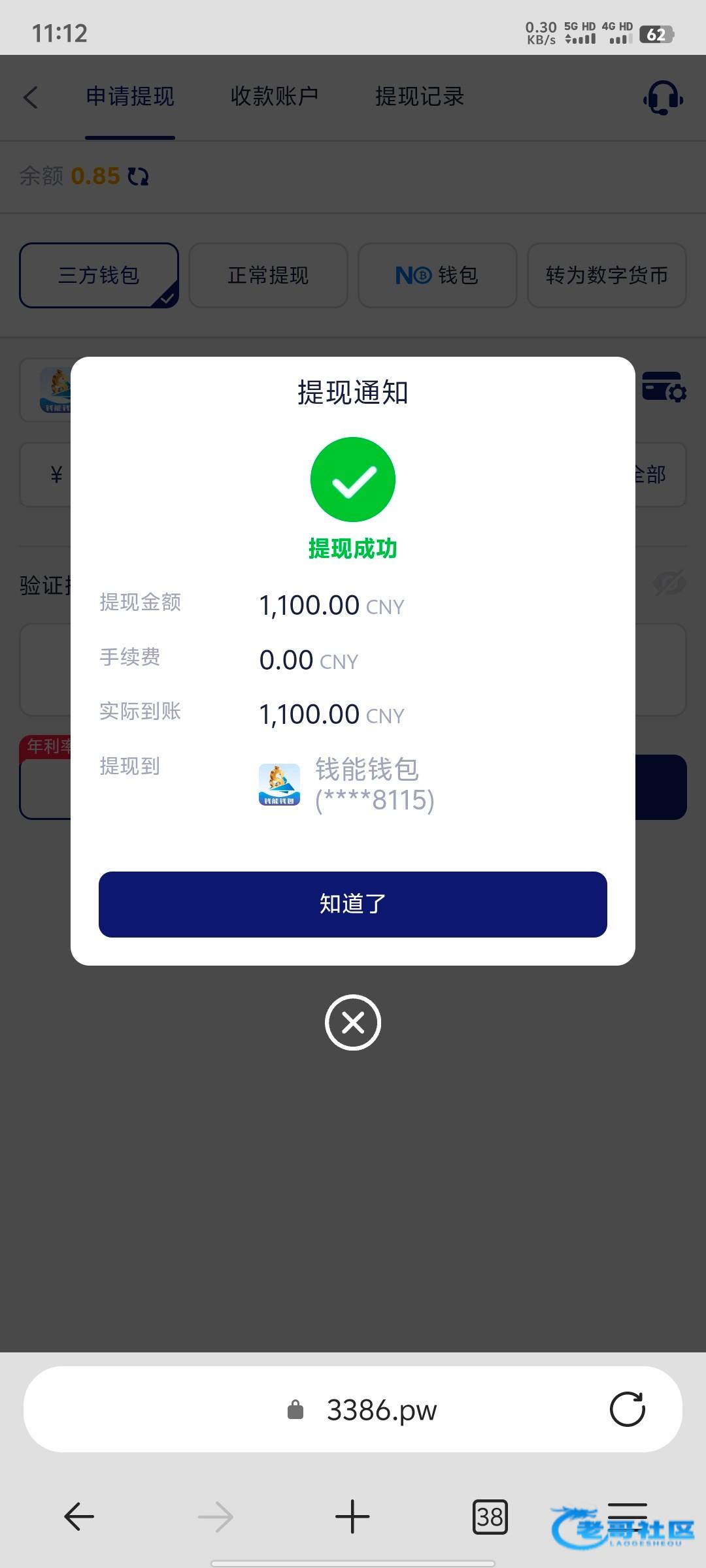The image size is (706, 1568).
Task: Reload the page in the browser
Action: (628, 1409)
